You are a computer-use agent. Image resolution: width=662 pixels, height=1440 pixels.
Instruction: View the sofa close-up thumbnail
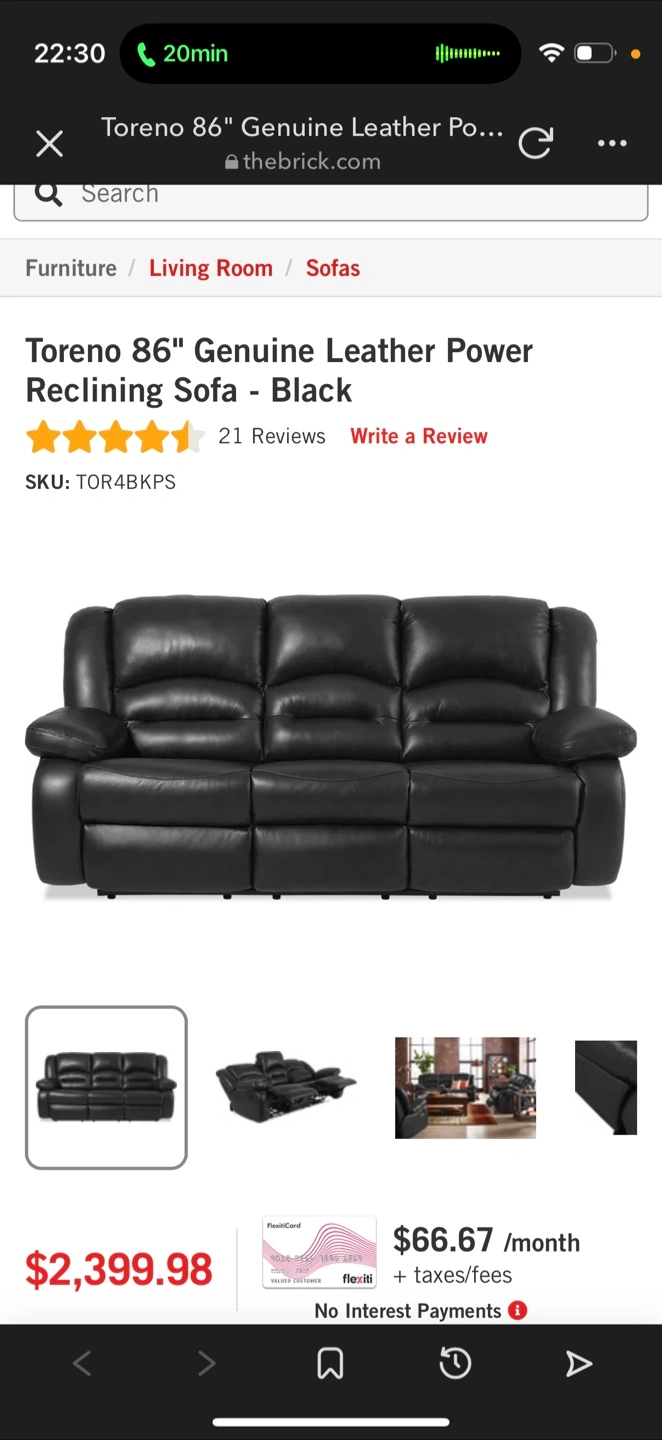pos(607,1087)
